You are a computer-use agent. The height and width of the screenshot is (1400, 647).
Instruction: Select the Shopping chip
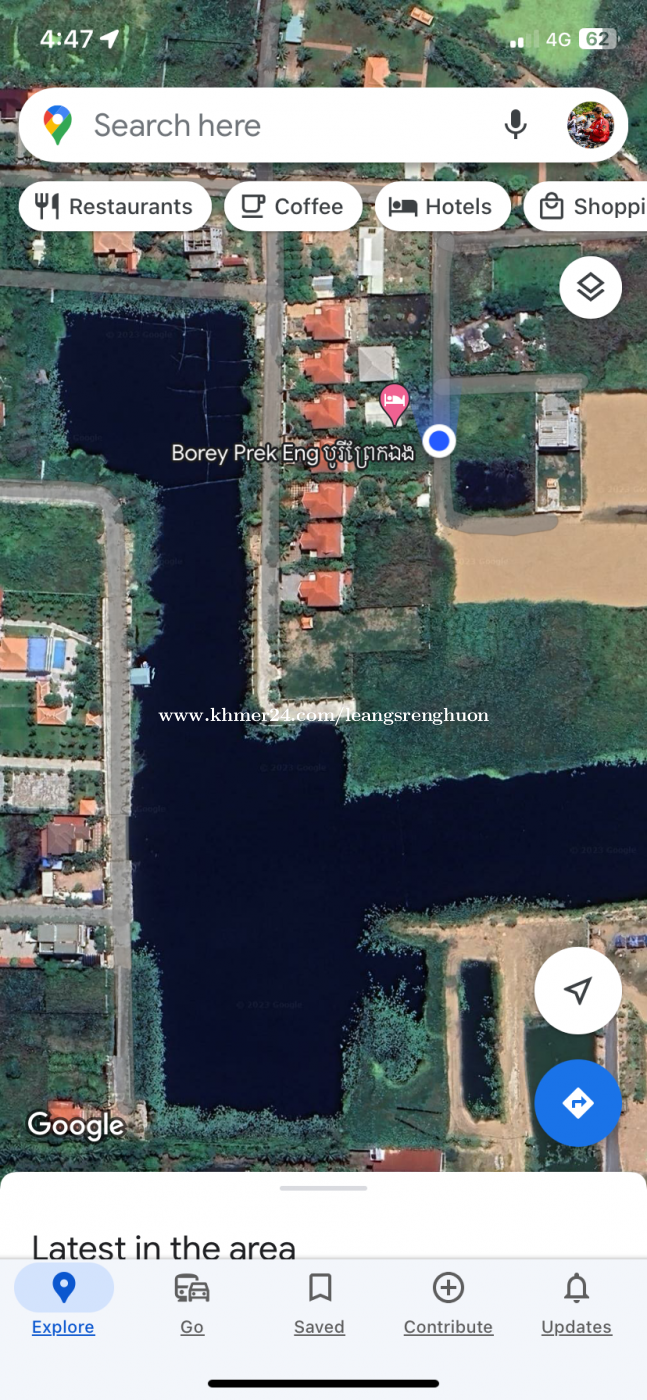pyautogui.click(x=592, y=207)
